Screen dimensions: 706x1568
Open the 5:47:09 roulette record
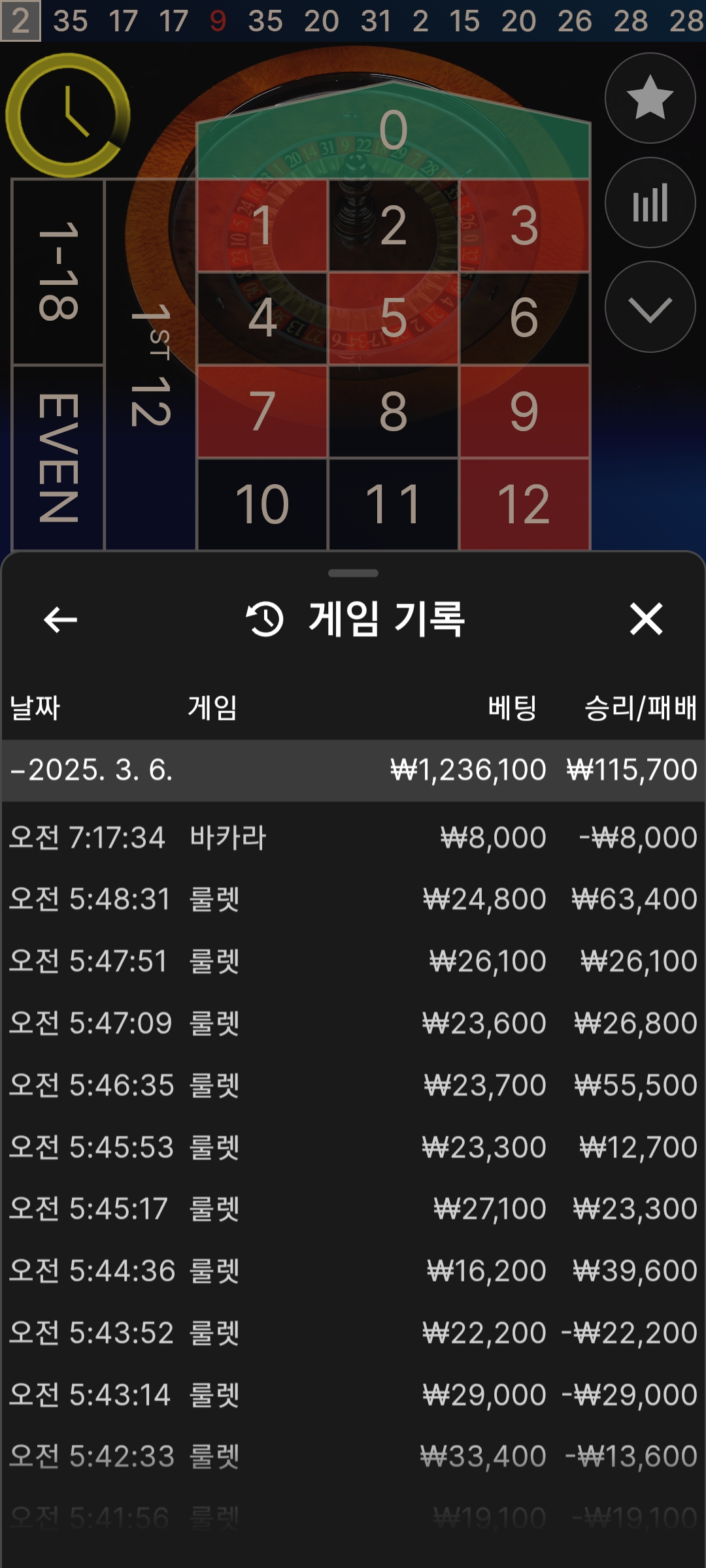[x=353, y=1023]
